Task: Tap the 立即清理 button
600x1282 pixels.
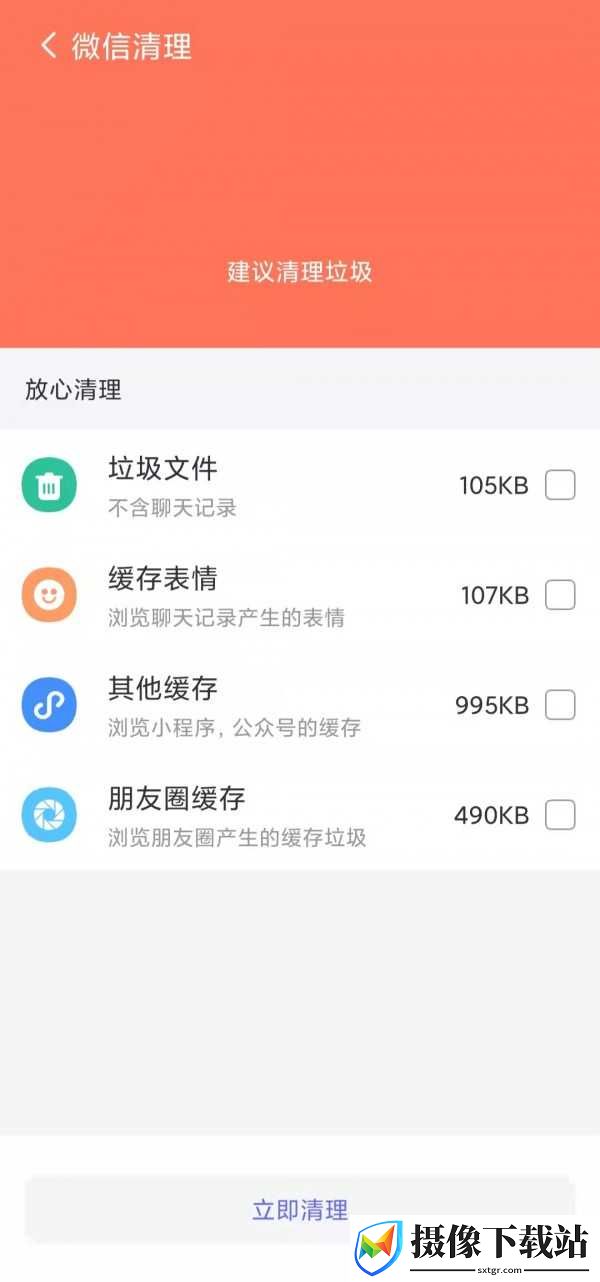Action: 300,1209
